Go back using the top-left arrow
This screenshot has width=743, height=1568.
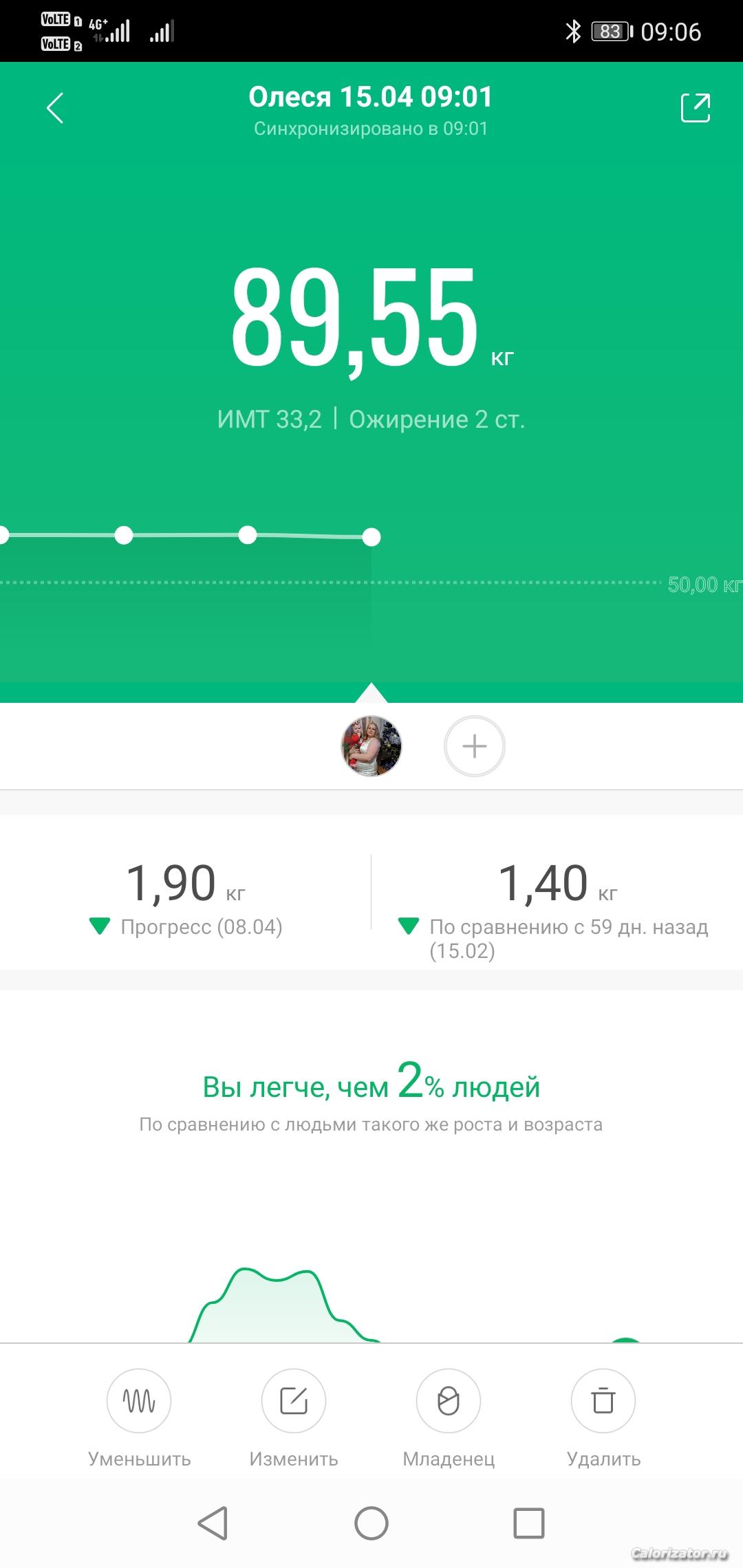pos(55,108)
